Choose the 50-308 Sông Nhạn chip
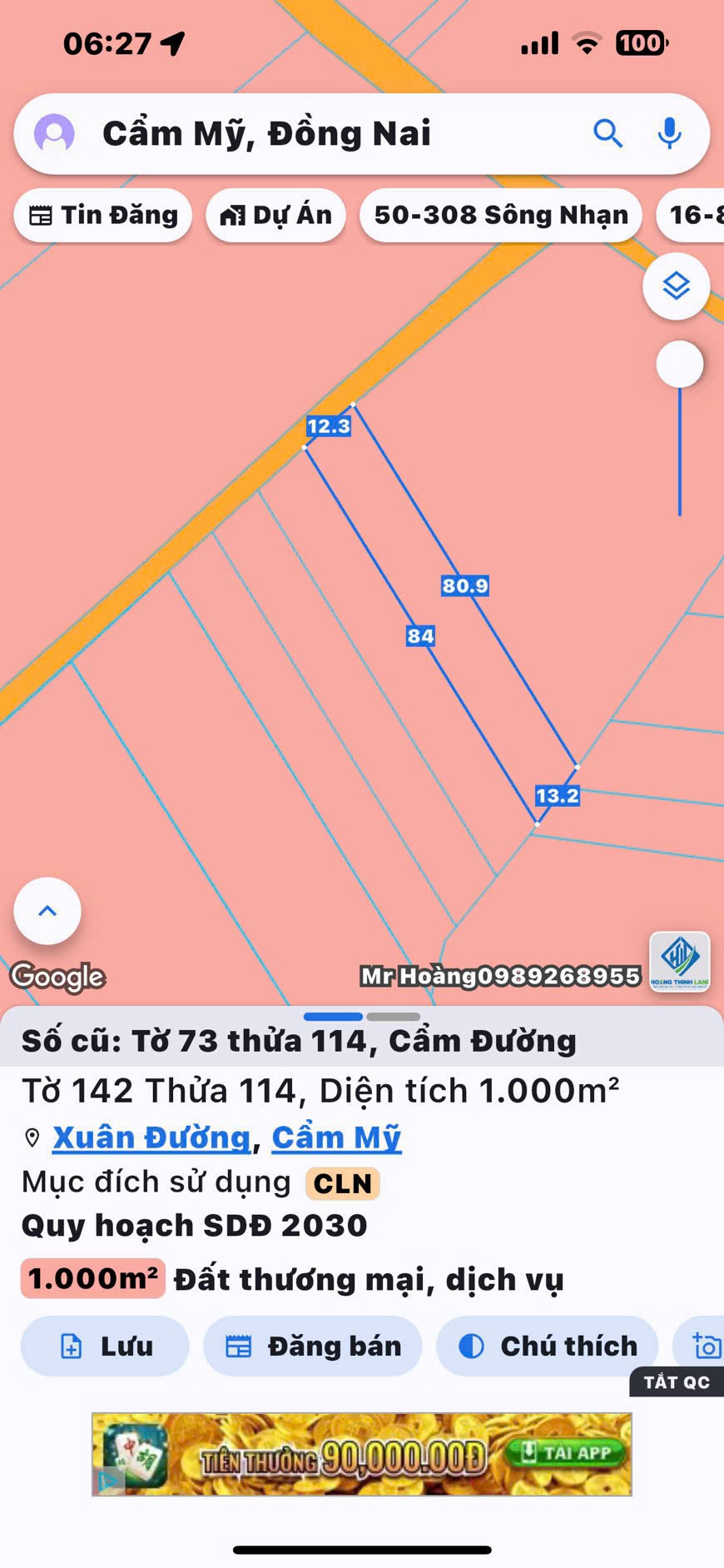The width and height of the screenshot is (724, 1568). (500, 216)
